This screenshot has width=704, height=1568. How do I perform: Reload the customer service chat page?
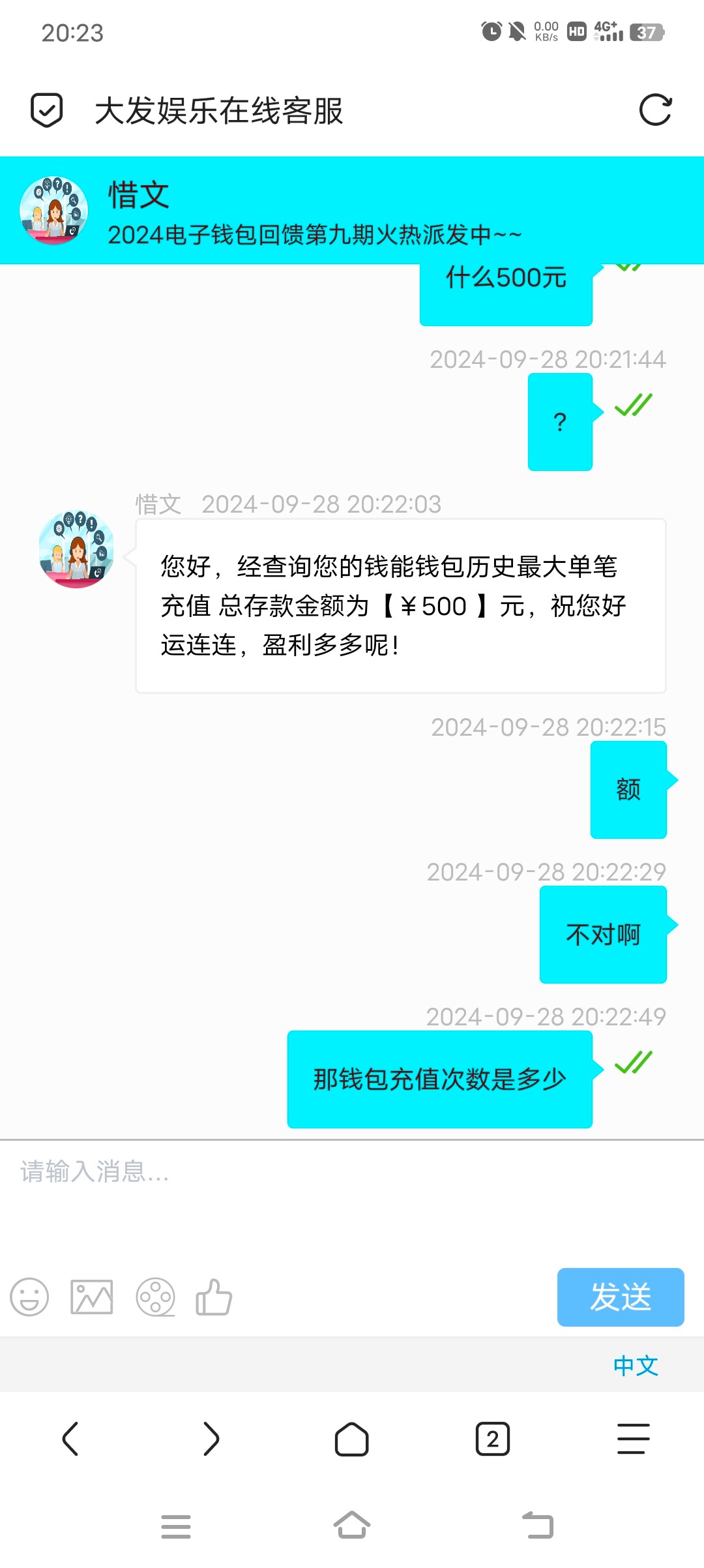click(655, 110)
